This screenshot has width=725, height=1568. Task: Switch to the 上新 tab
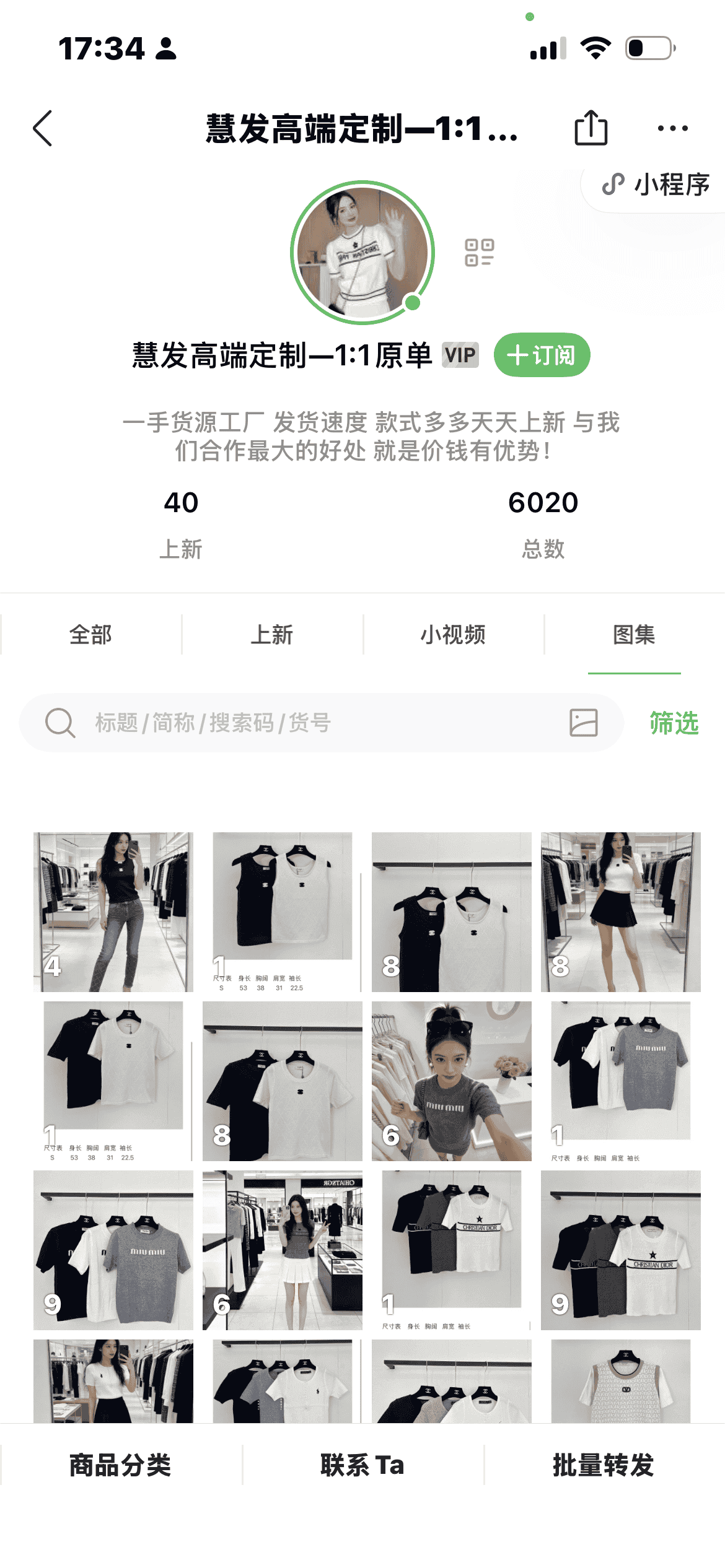[x=272, y=635]
